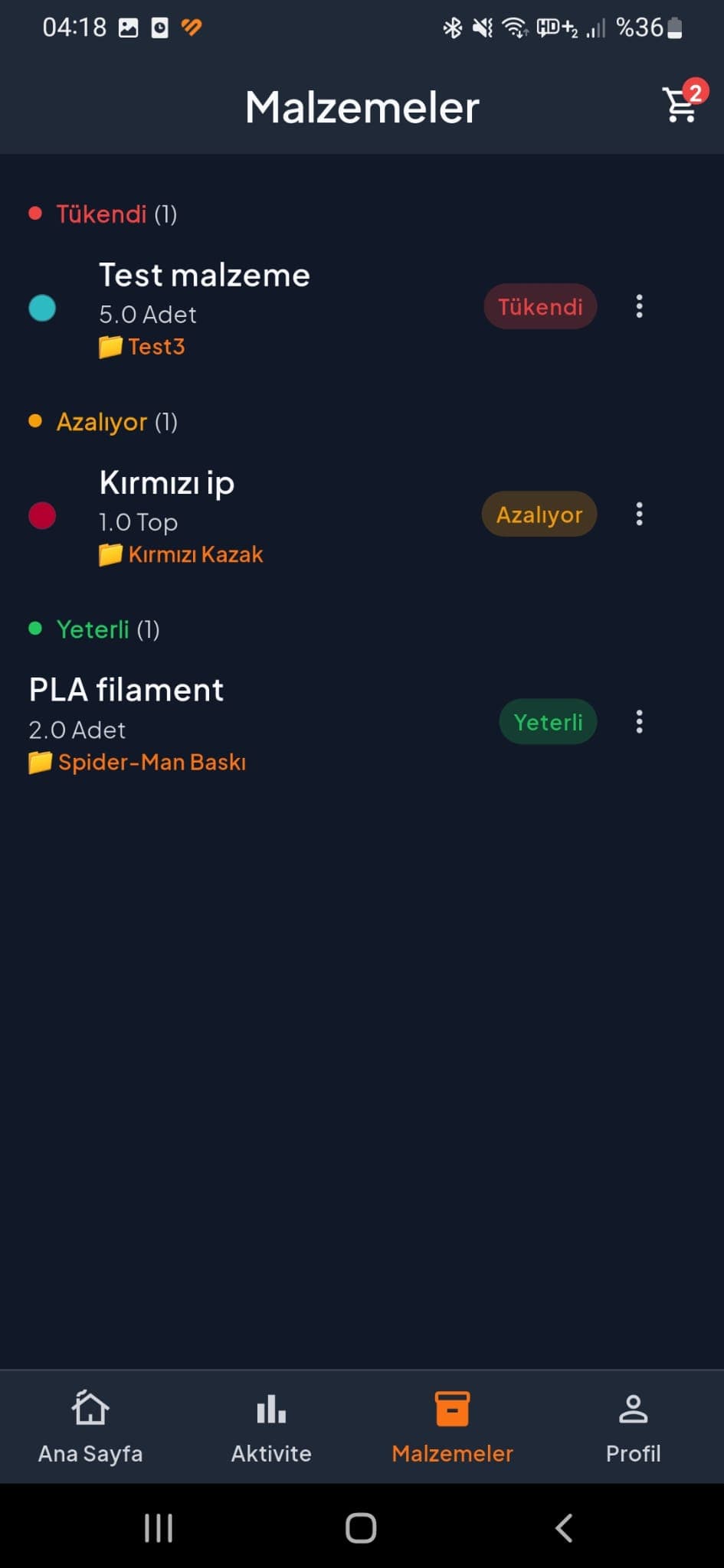Tap the teal color dot next to Test malzeme
Image resolution: width=724 pixels, height=1568 pixels.
click(42, 309)
